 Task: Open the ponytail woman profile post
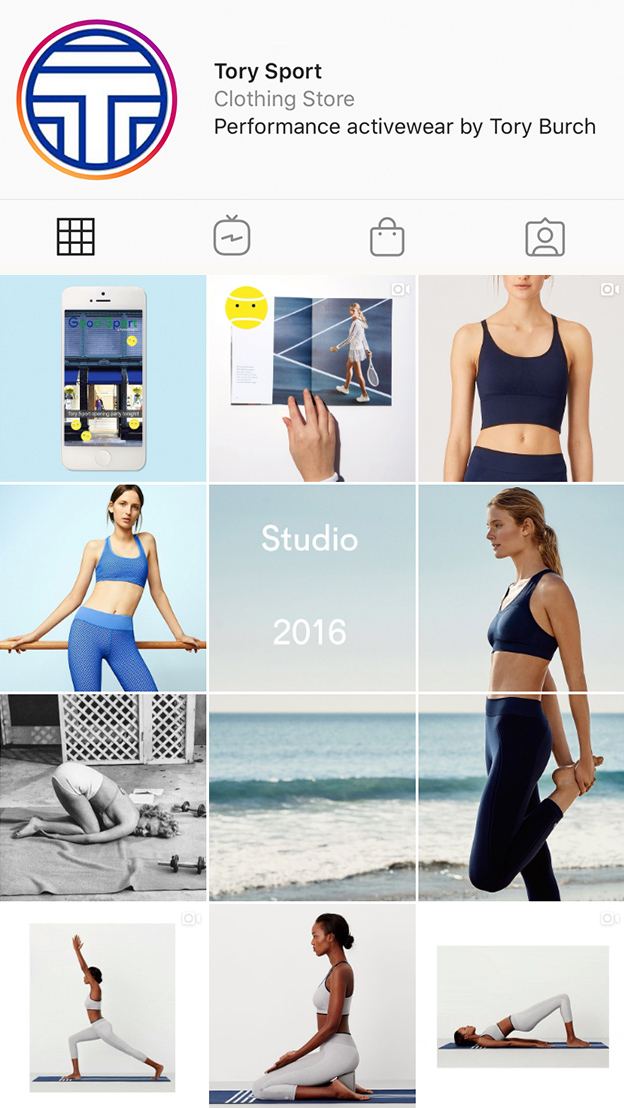click(521, 588)
